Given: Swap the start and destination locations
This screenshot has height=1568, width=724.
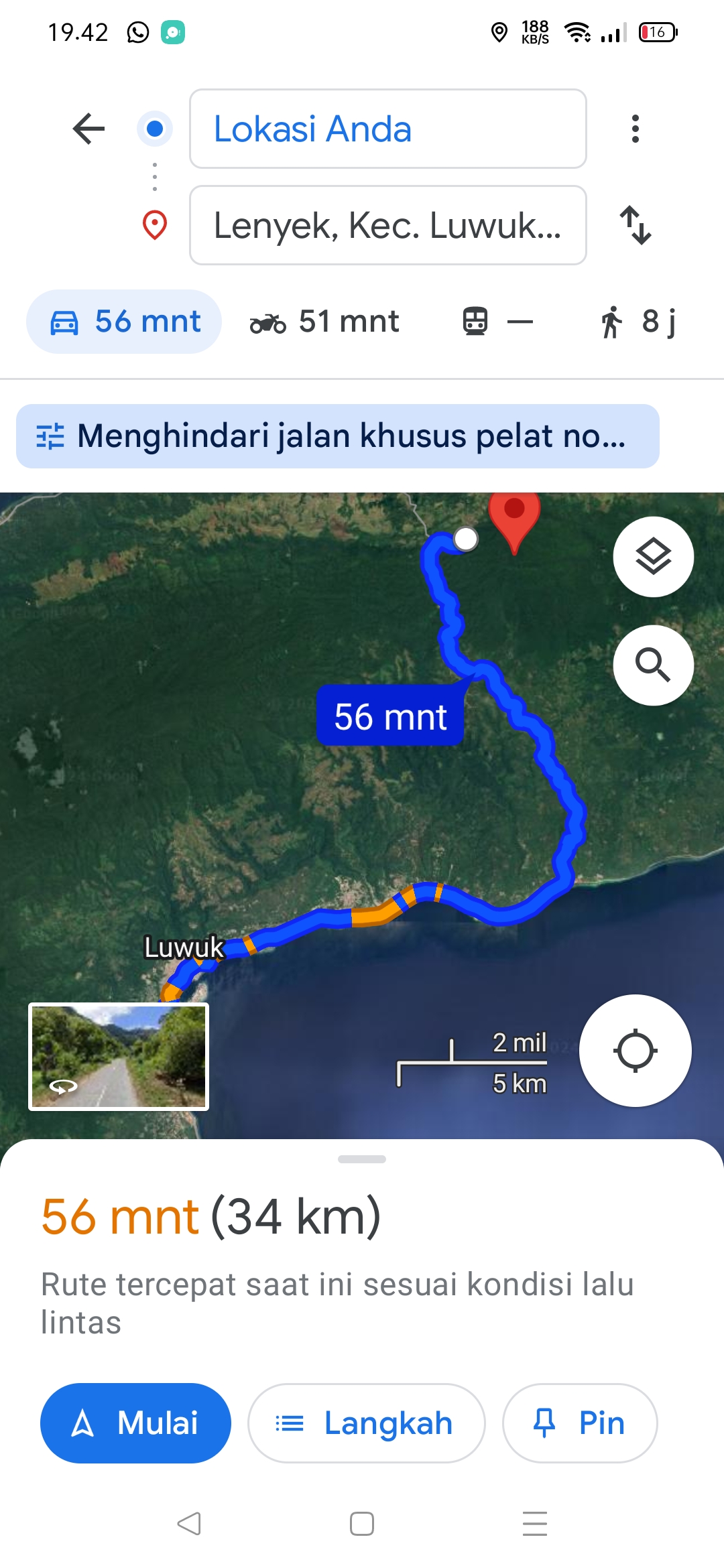Looking at the screenshot, I should [635, 225].
